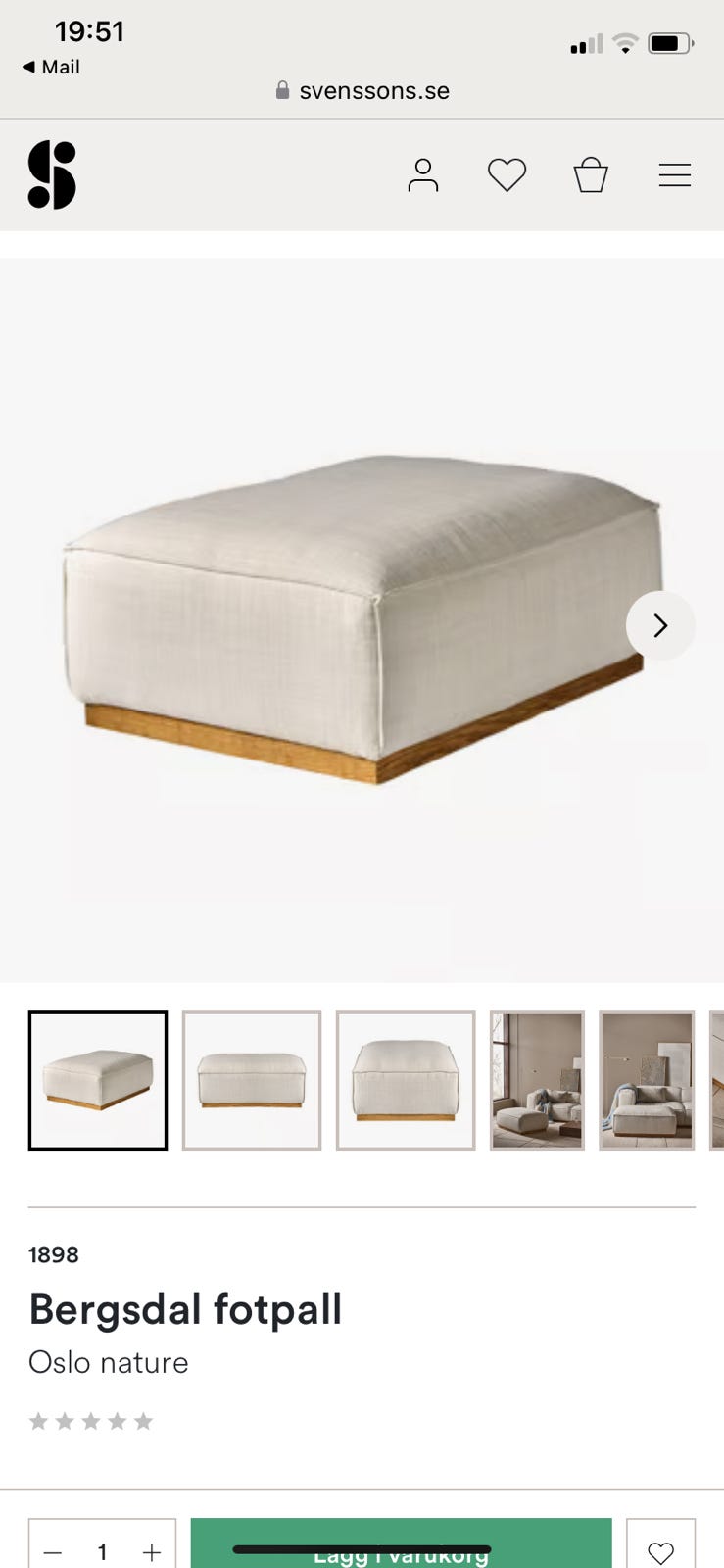This screenshot has width=724, height=1568.
Task: Decrease quantity with the minus button
Action: pyautogui.click(x=53, y=1552)
